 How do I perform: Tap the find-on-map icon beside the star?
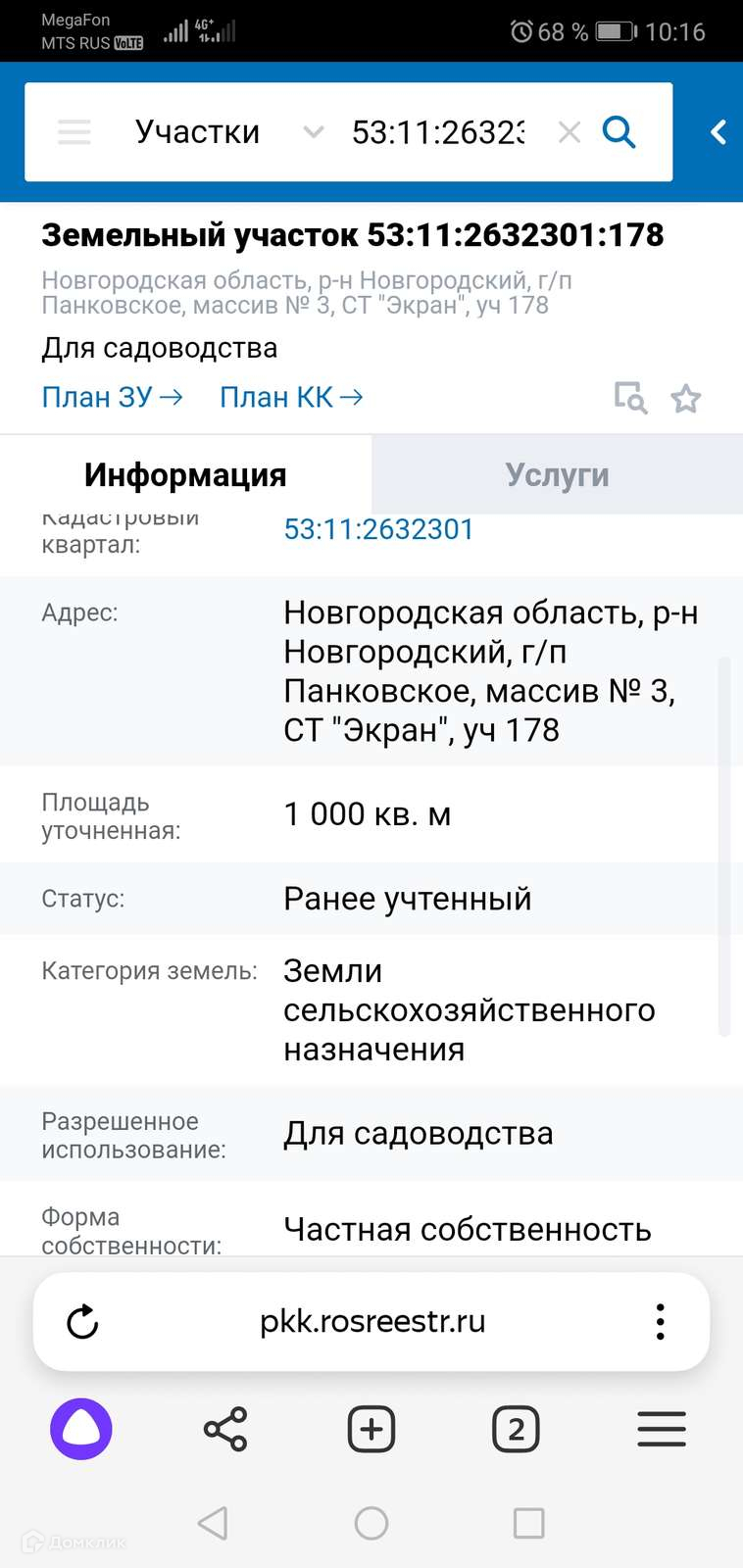630,398
